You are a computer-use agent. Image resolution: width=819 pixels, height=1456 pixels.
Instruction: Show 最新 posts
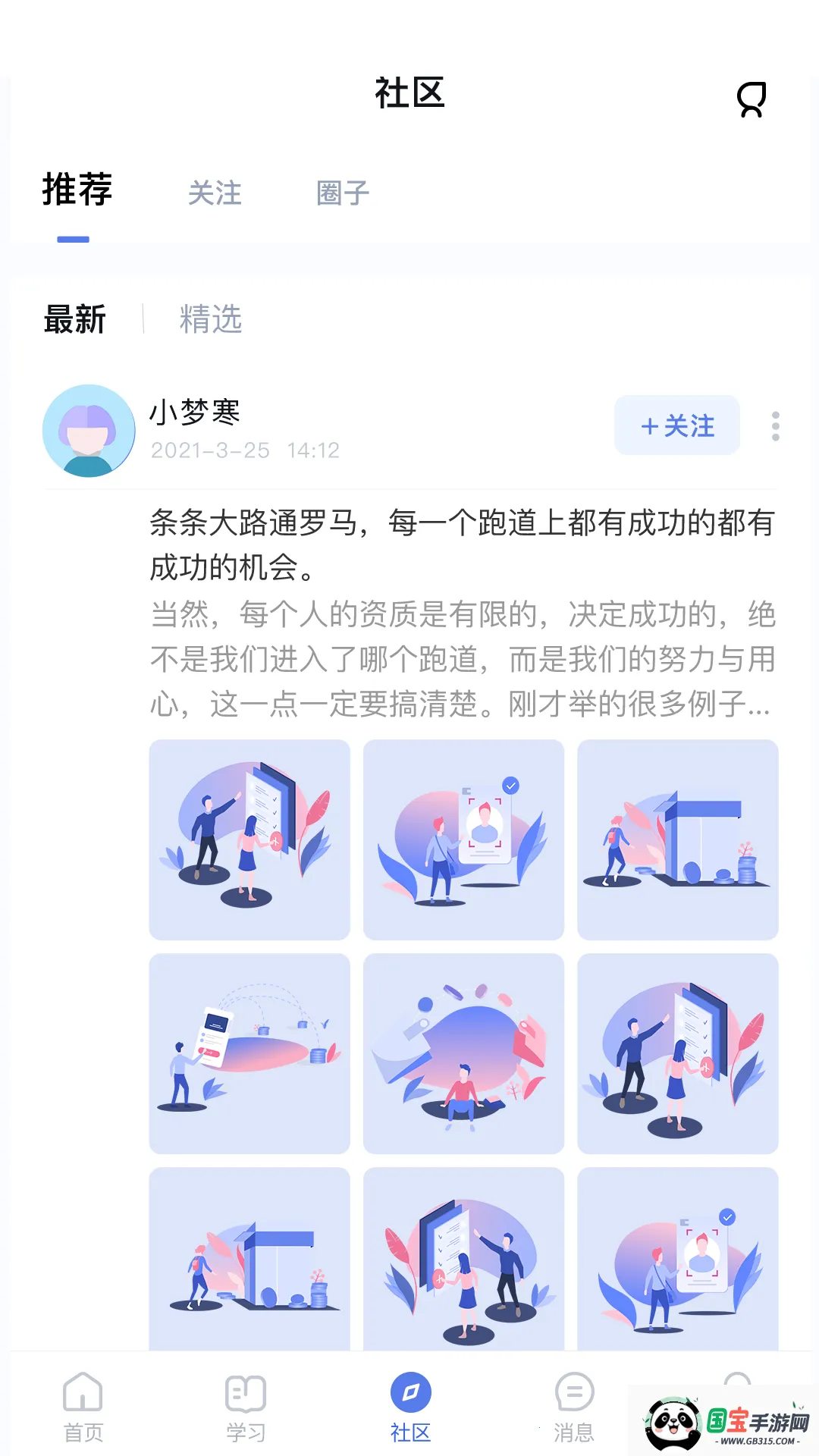tap(75, 319)
